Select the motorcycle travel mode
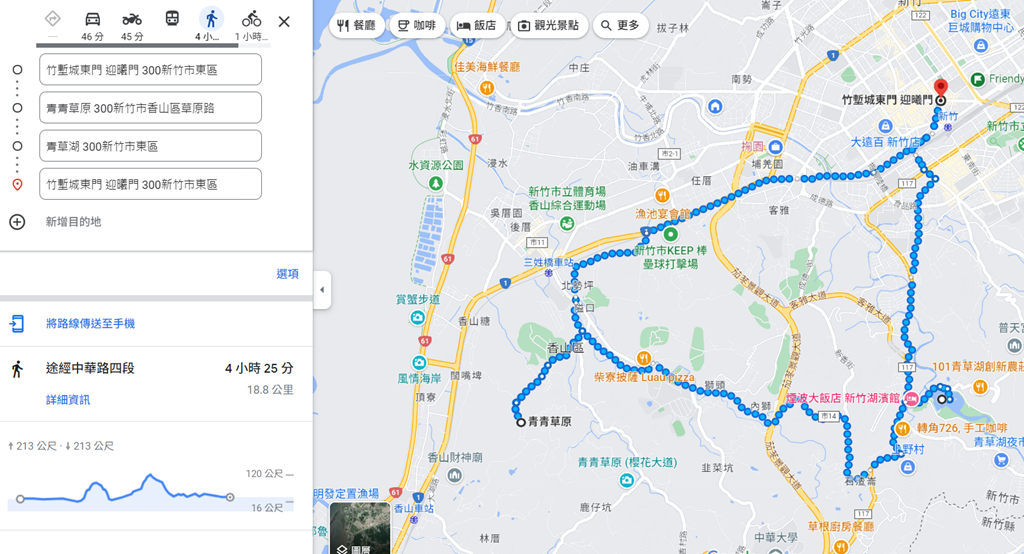The width and height of the screenshot is (1024, 554). click(x=132, y=24)
